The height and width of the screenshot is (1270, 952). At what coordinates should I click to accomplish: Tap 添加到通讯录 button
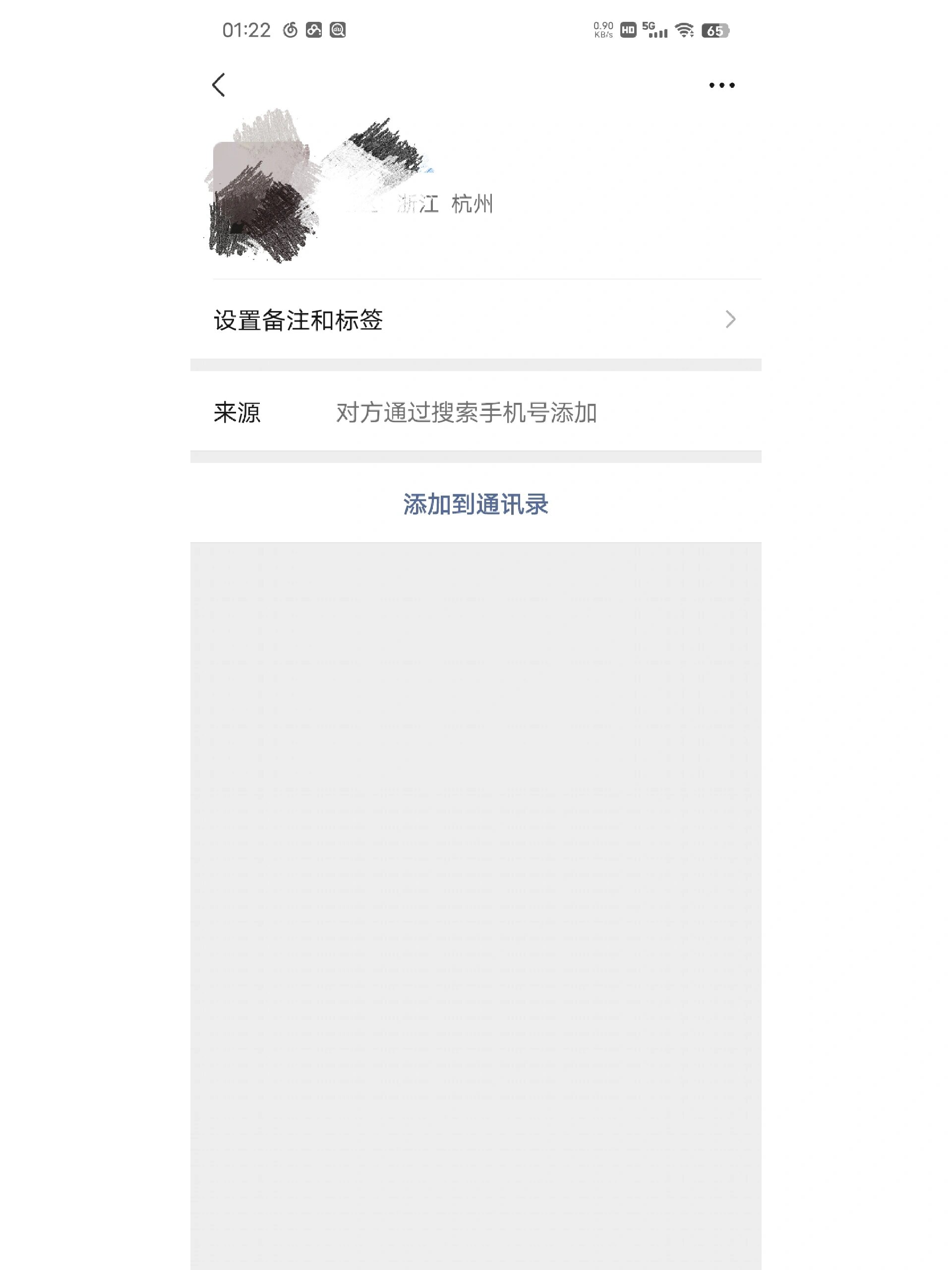pyautogui.click(x=475, y=504)
